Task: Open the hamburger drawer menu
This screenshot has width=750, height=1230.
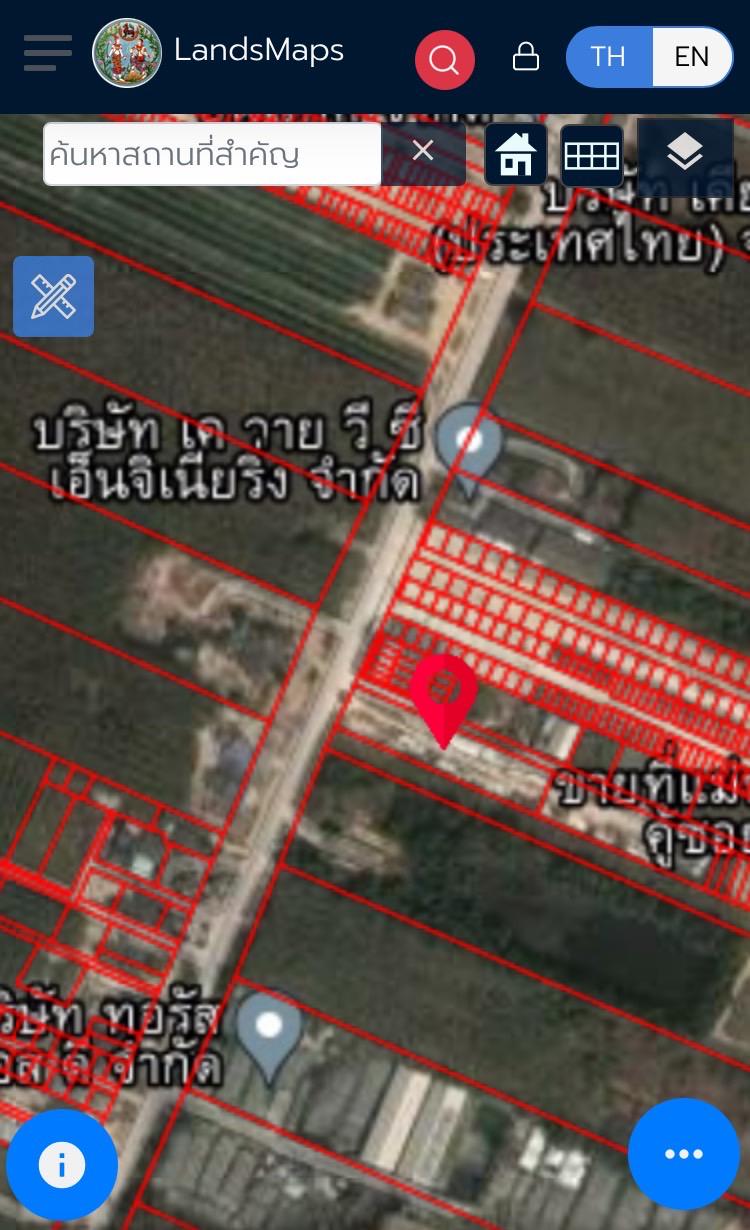Action: tap(47, 53)
